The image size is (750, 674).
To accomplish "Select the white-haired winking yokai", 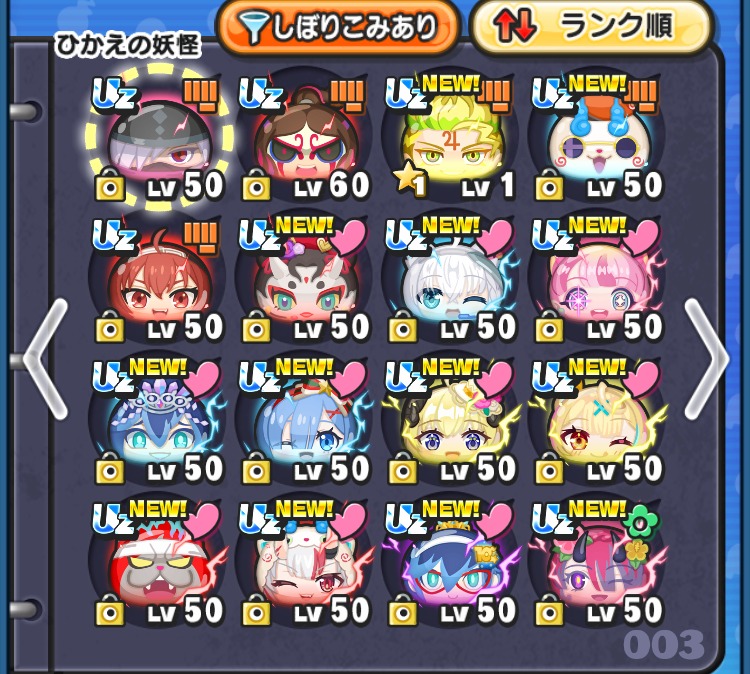I will click(x=452, y=282).
